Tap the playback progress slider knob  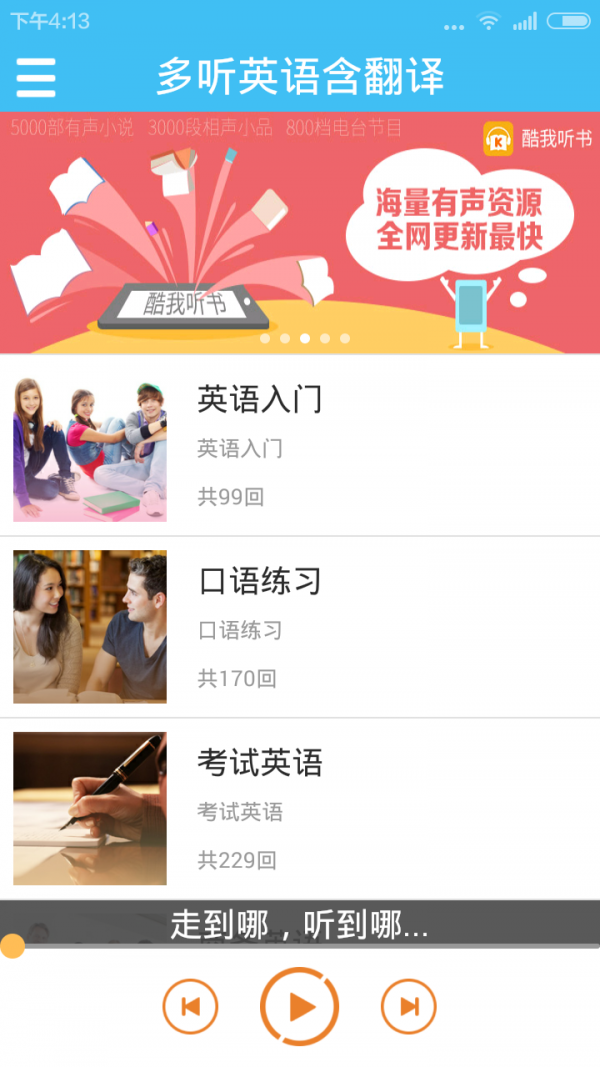pyautogui.click(x=12, y=946)
